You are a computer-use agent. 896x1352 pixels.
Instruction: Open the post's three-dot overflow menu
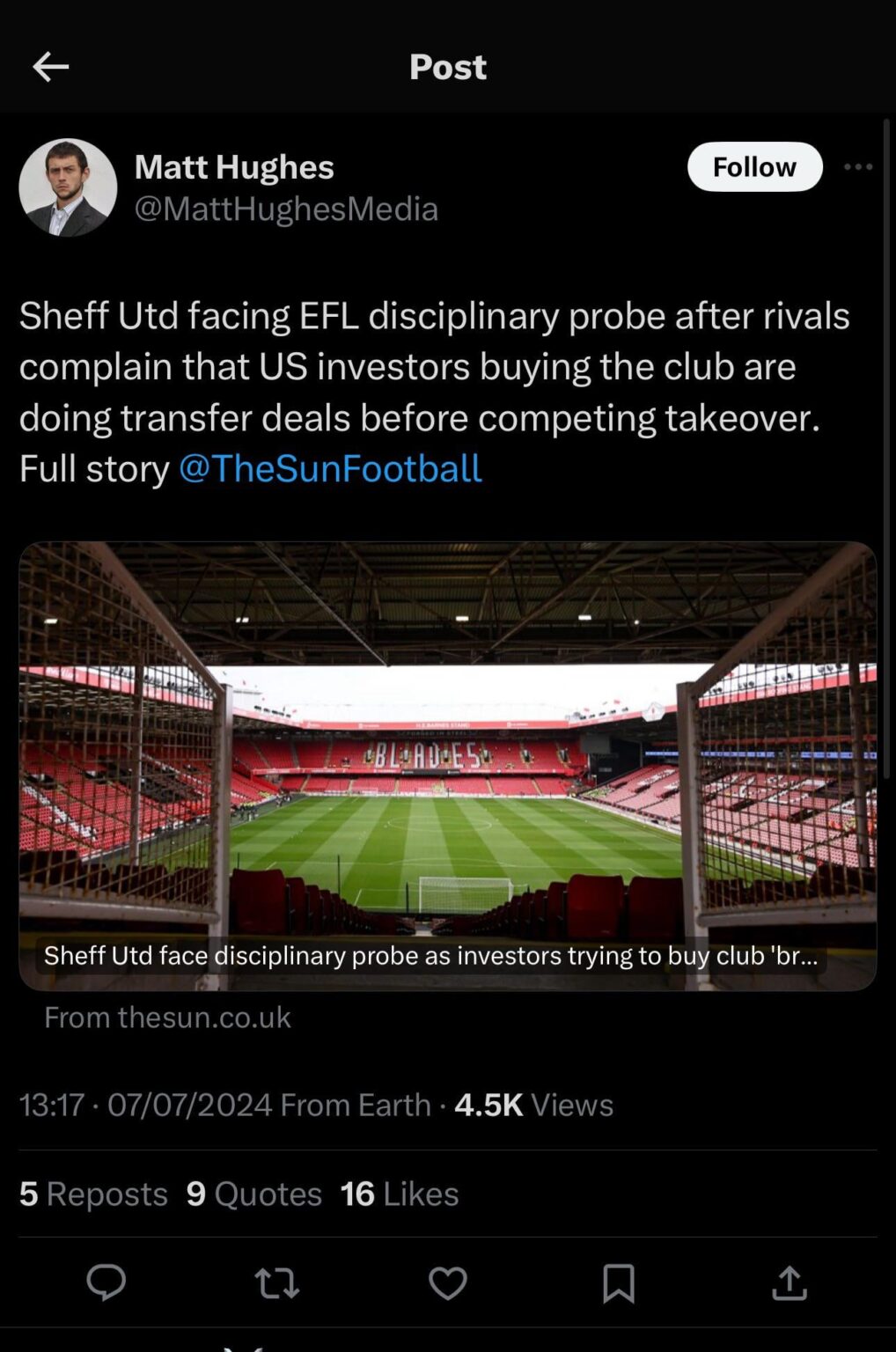tap(857, 166)
